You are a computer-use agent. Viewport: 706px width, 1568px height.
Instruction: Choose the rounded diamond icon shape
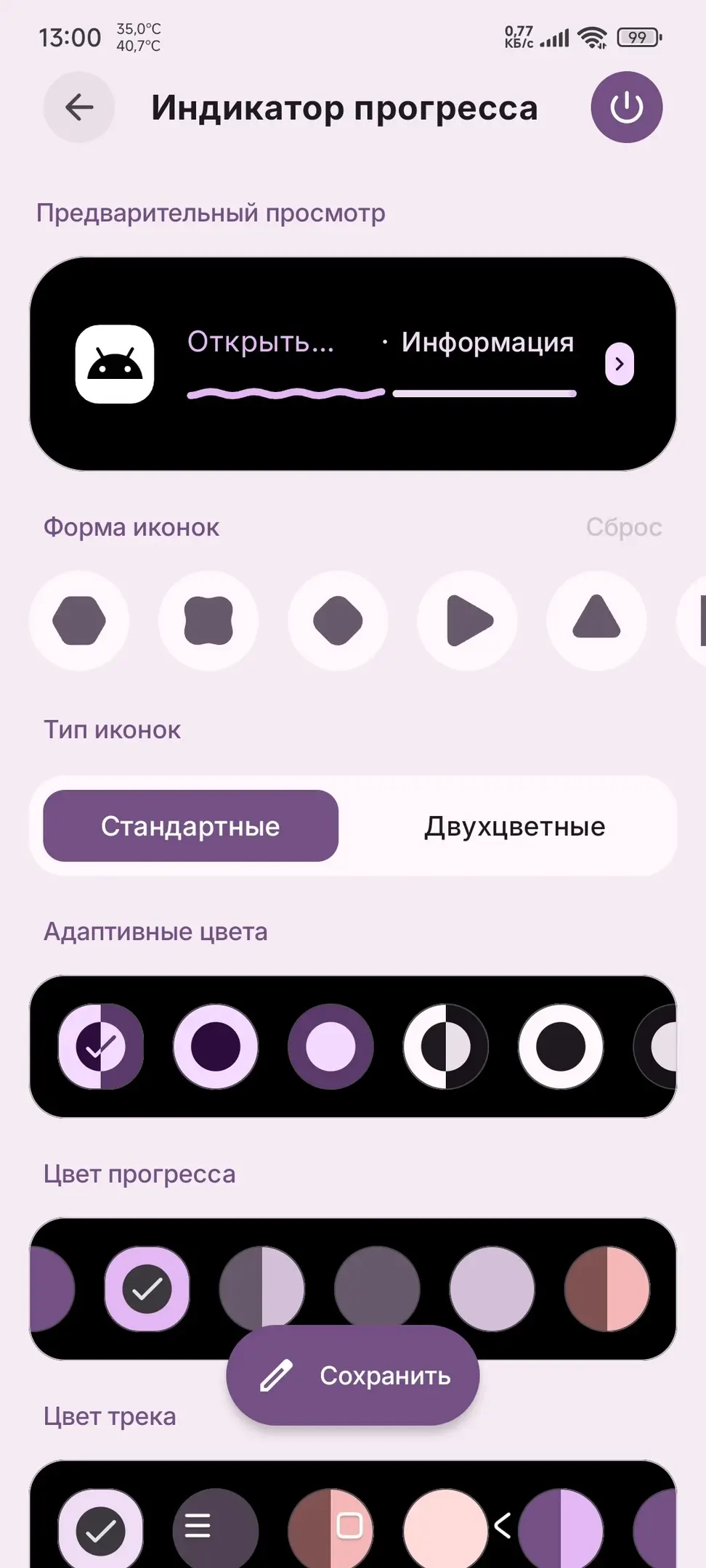tap(338, 621)
